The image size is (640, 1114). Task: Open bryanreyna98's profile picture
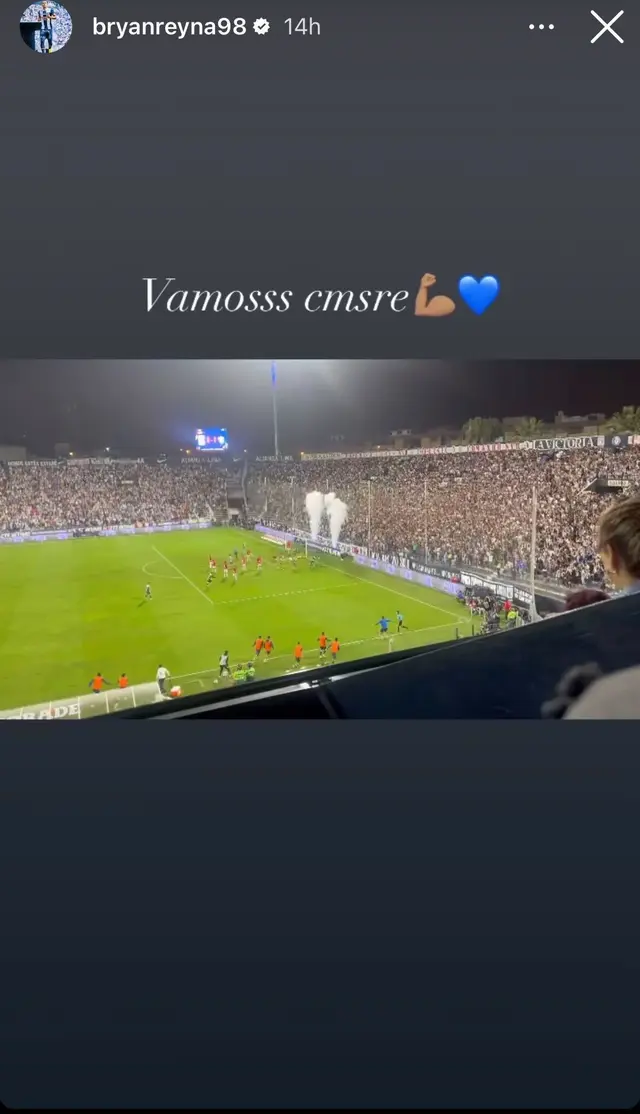45,27
